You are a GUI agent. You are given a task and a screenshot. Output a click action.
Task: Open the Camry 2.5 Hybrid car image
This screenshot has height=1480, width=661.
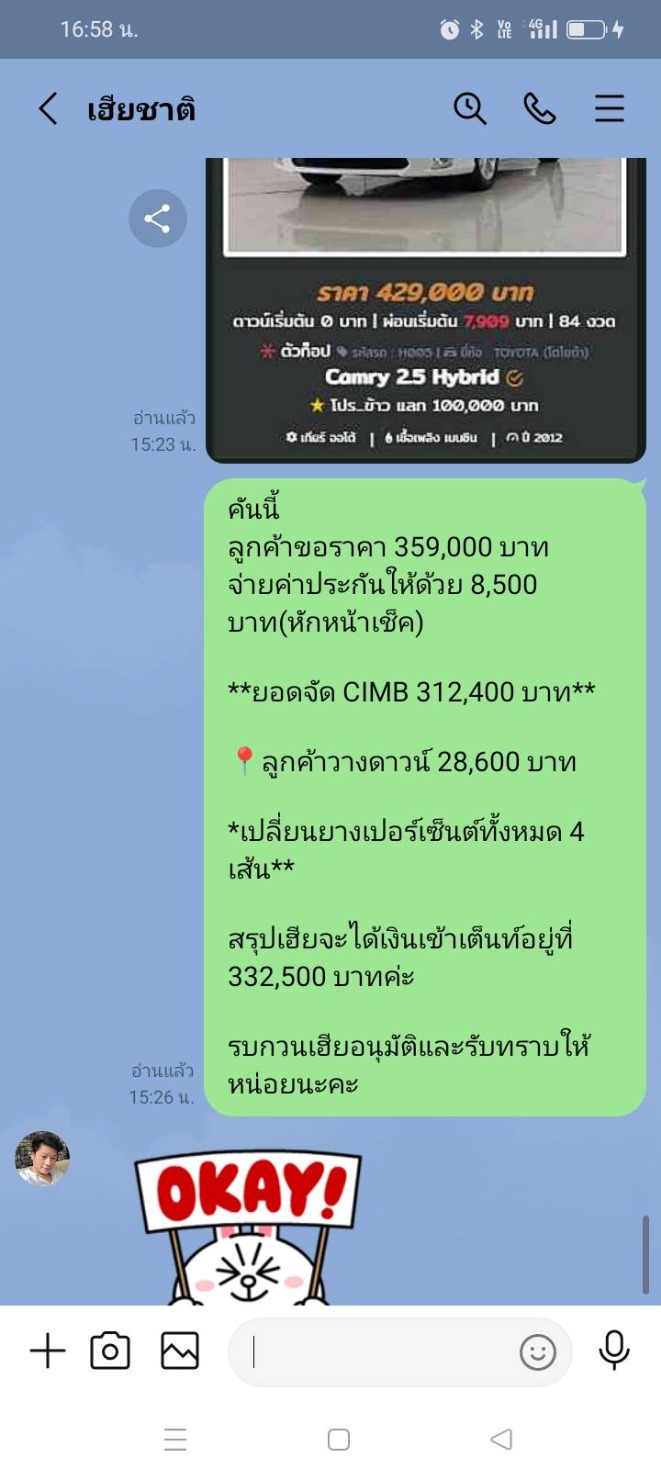(x=425, y=310)
